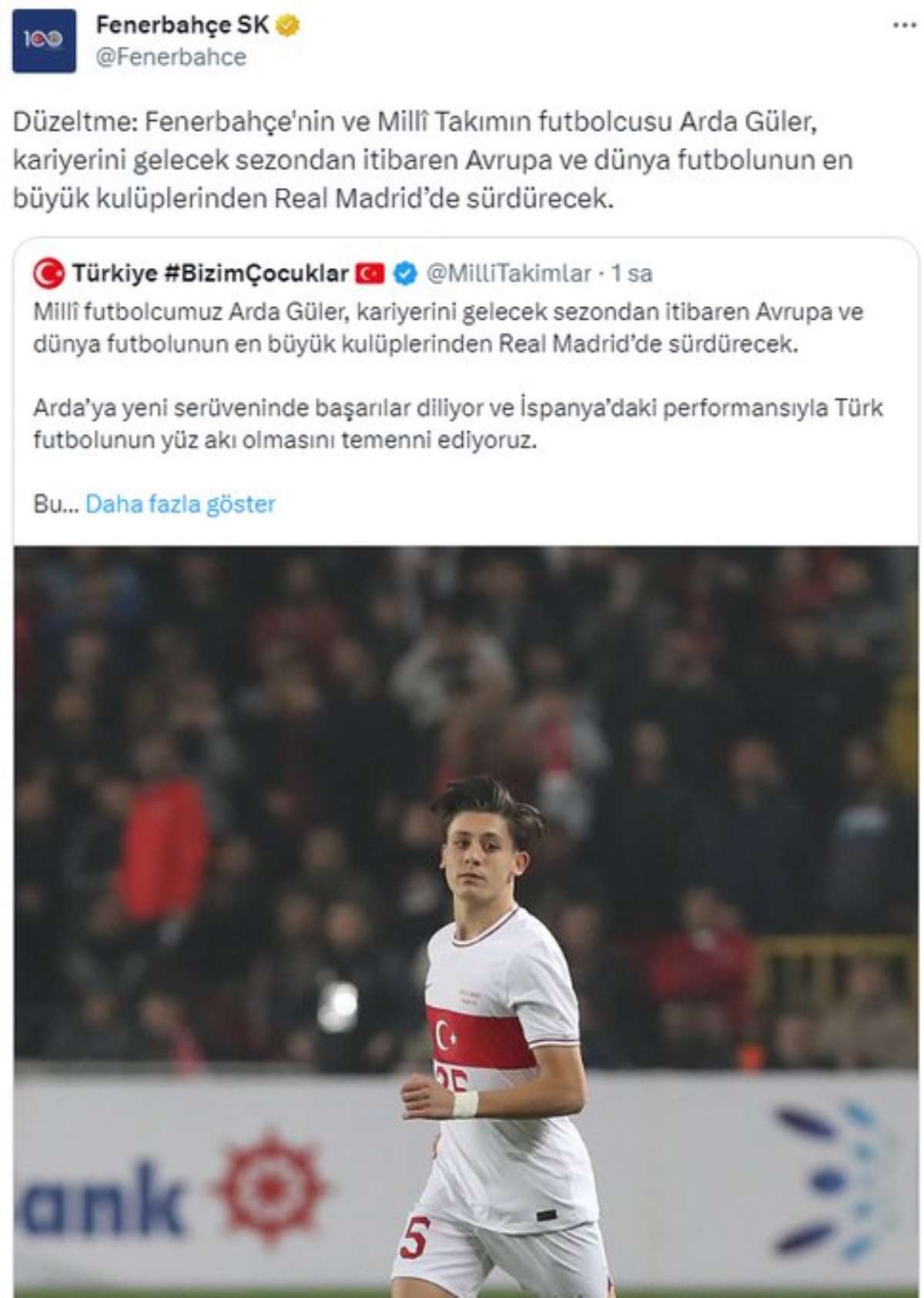Open the tweet's overflow menu
The image size is (924, 1298).
[x=904, y=25]
